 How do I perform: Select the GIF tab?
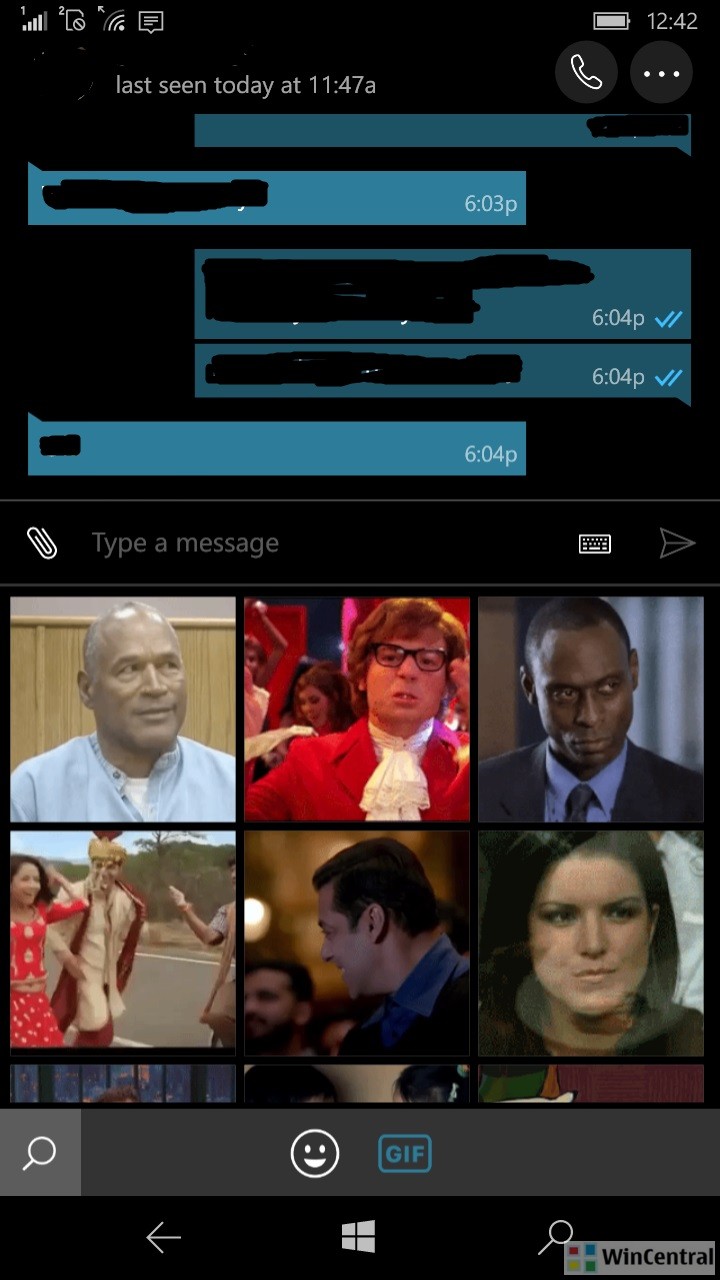click(x=405, y=1154)
